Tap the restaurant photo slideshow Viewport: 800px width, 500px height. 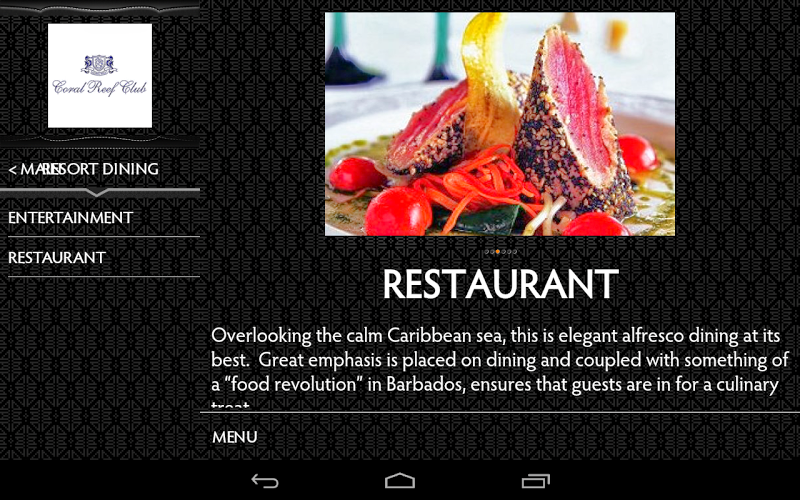(x=500, y=124)
